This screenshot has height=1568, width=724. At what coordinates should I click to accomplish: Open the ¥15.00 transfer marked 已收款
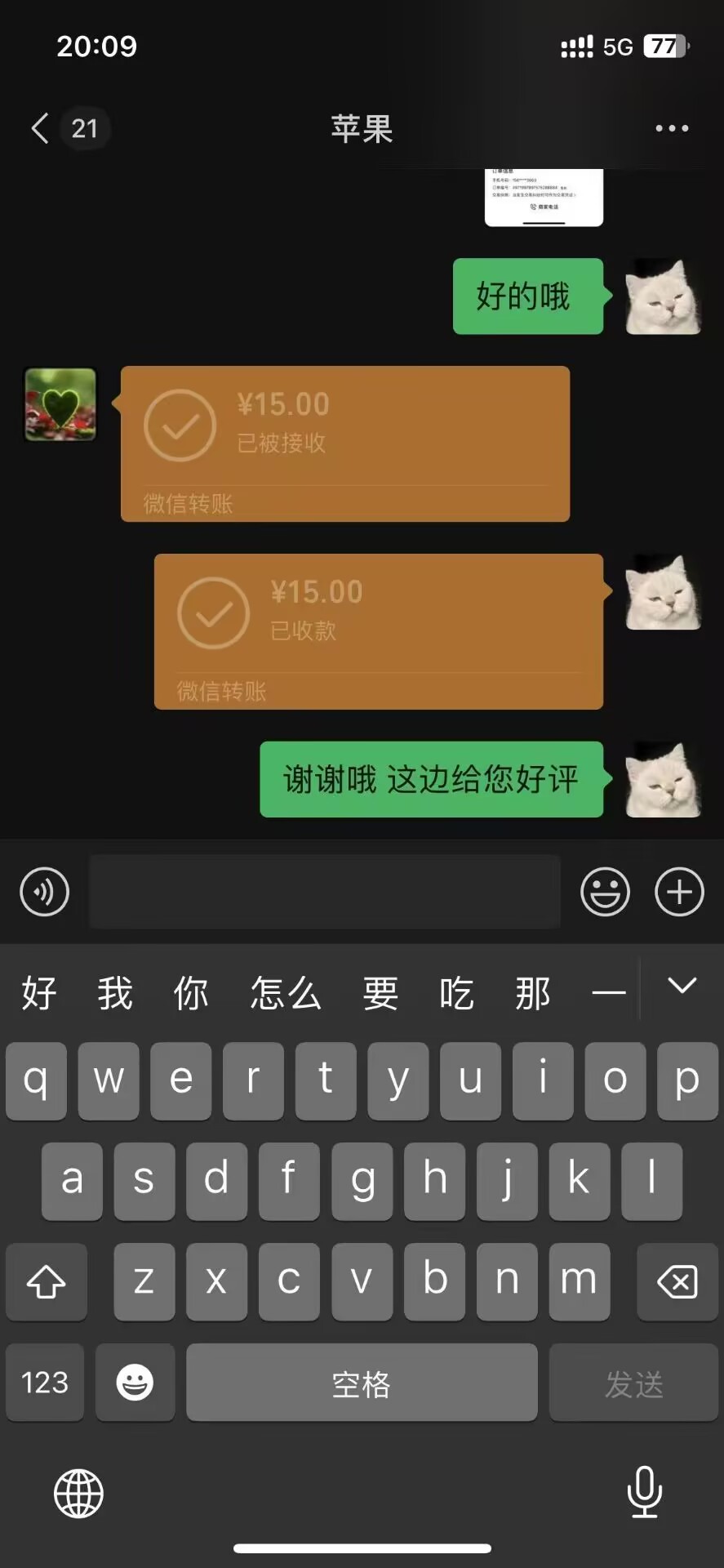[378, 630]
